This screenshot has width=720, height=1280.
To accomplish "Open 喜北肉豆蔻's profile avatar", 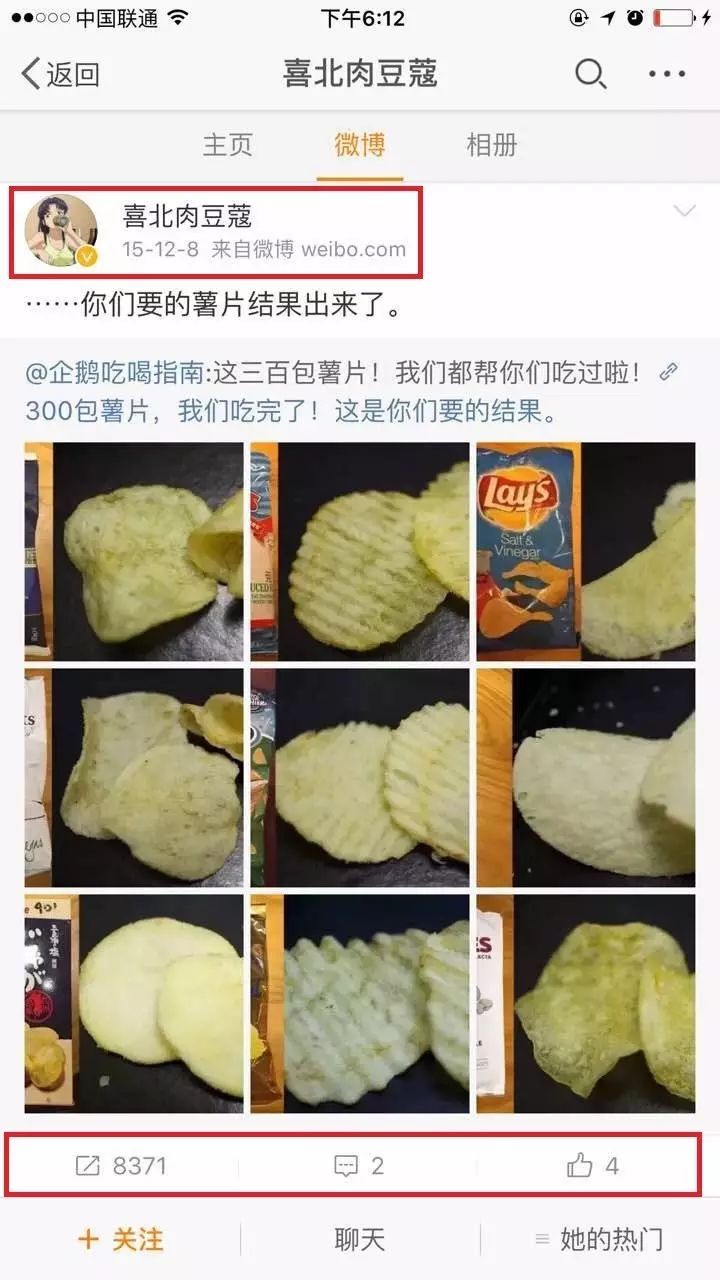I will coord(61,231).
